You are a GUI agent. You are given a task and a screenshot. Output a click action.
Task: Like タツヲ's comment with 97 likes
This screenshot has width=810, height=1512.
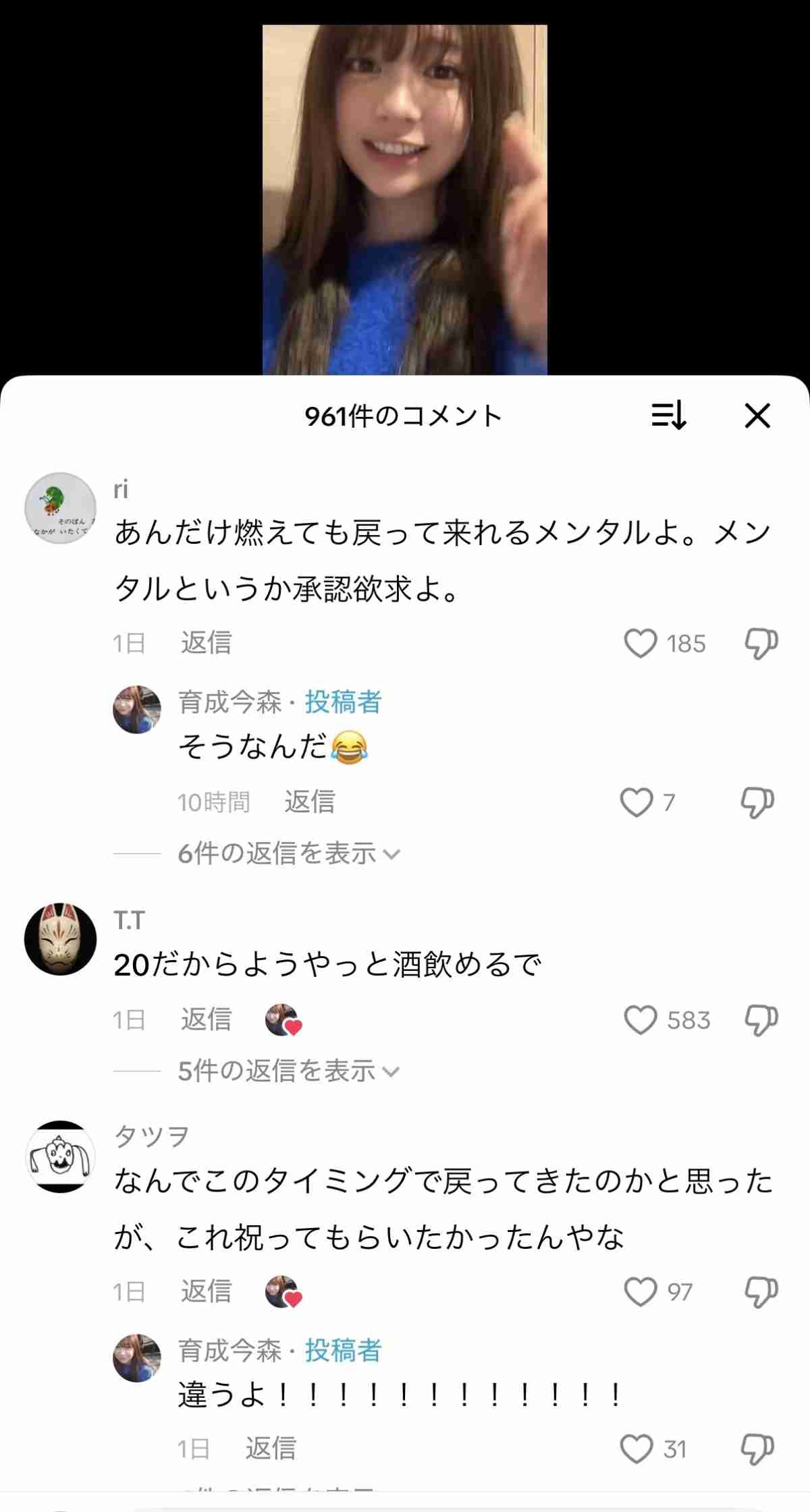tap(641, 1292)
